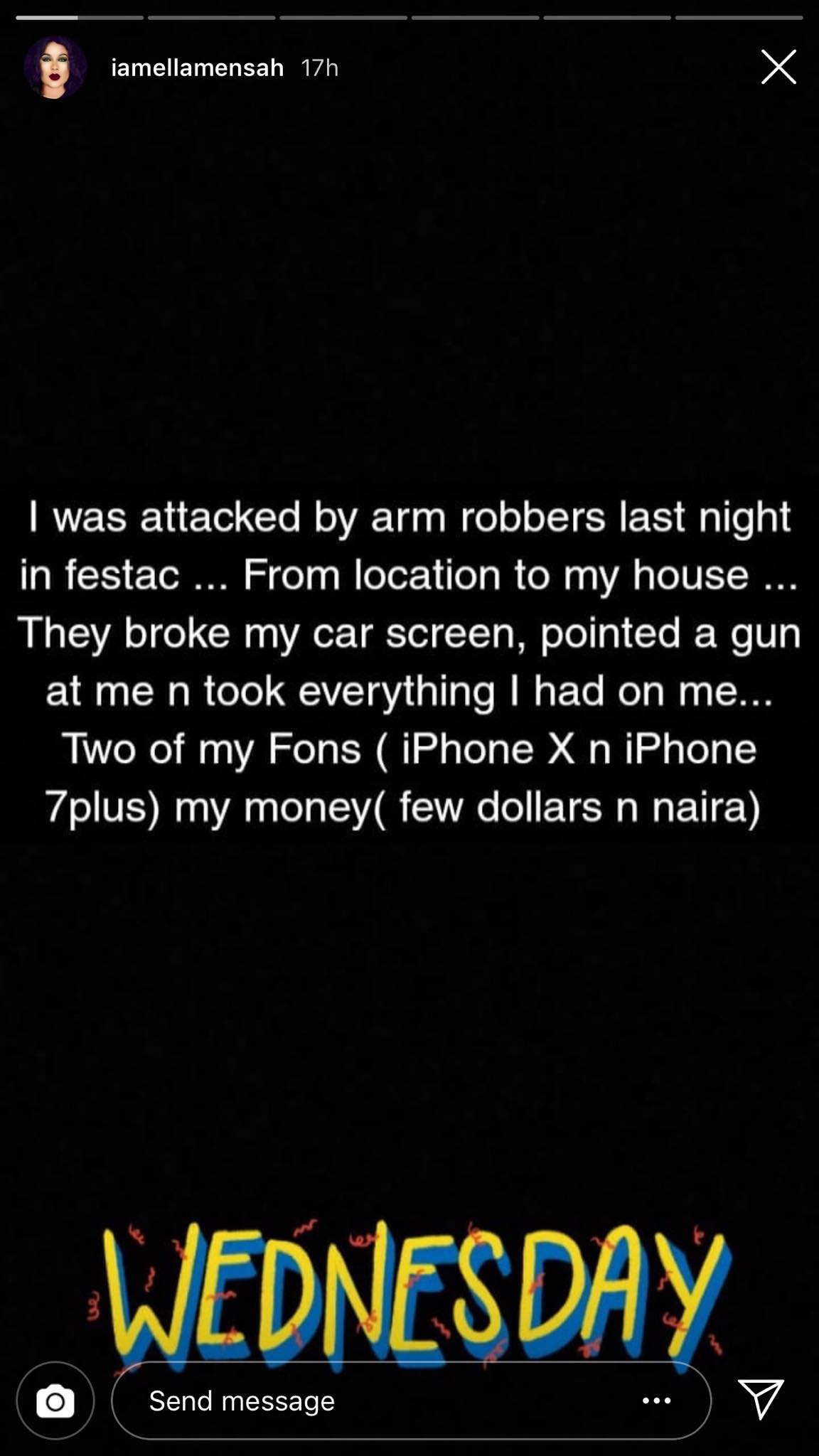Open the three-dot more options
Viewport: 819px width, 1456px height.
coord(655,1401)
